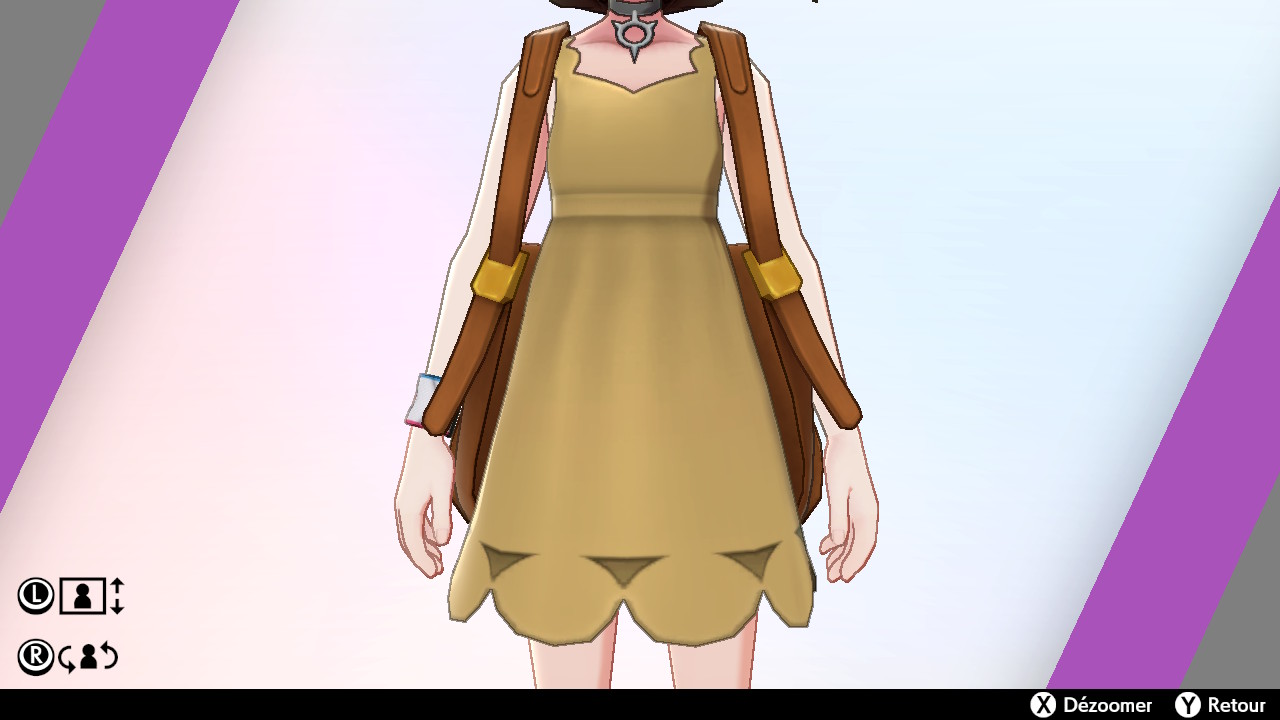
Task: Tap the X Dézoomer button
Action: (x=1091, y=705)
